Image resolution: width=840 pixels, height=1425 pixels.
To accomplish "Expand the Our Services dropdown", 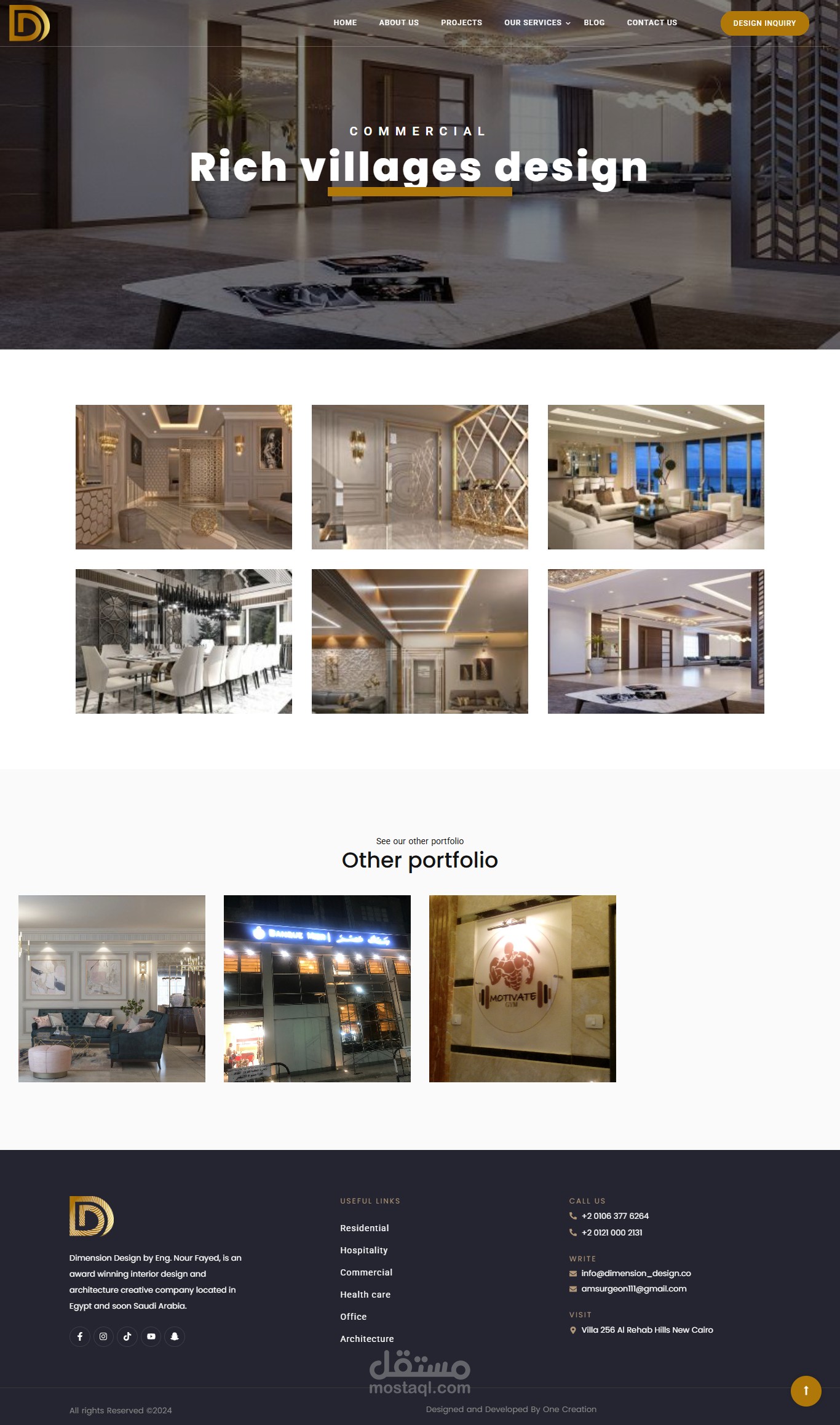I will click(537, 23).
